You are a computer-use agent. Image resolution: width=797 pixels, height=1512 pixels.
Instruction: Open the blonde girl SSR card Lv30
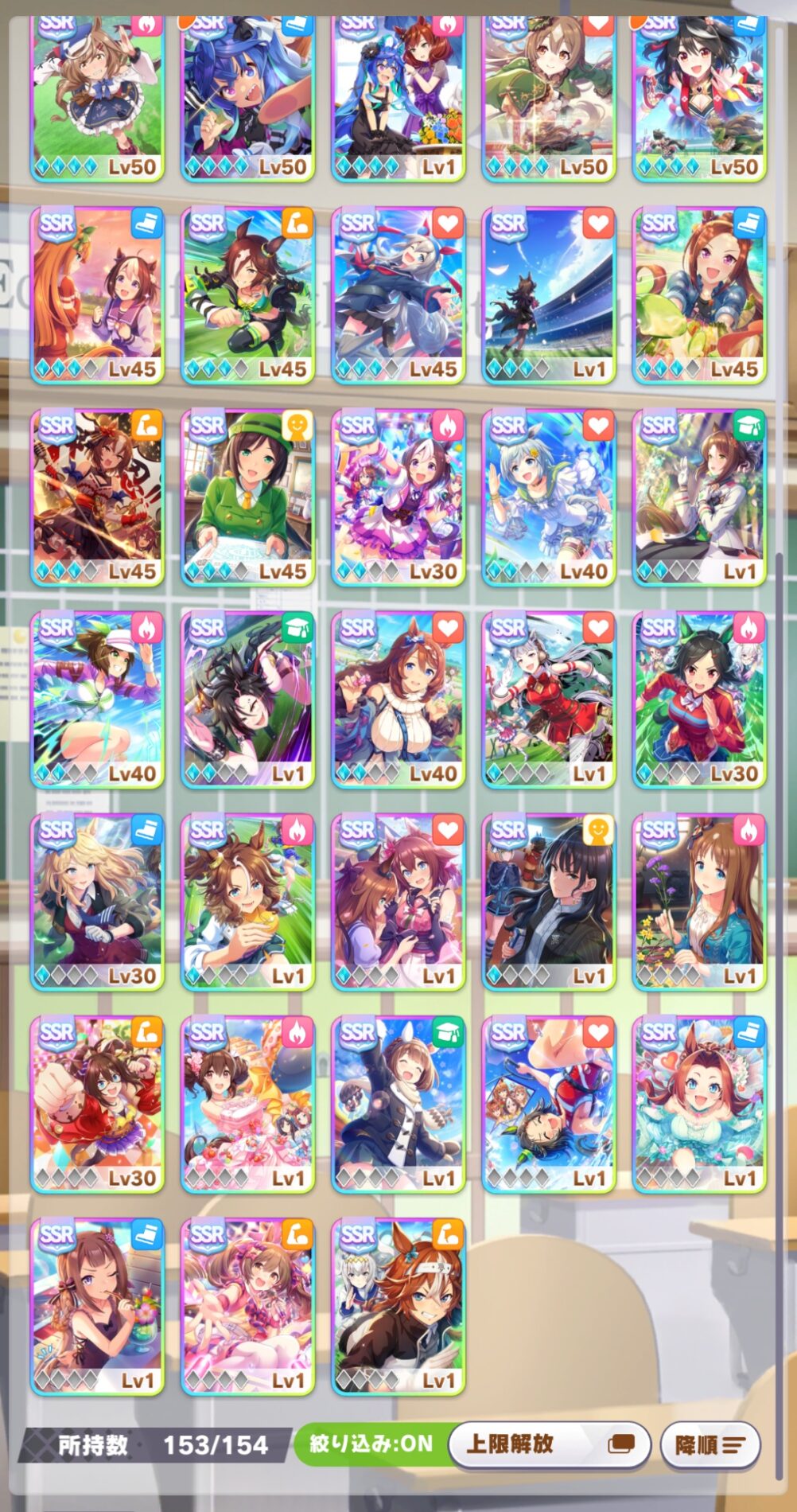pyautogui.click(x=97, y=902)
